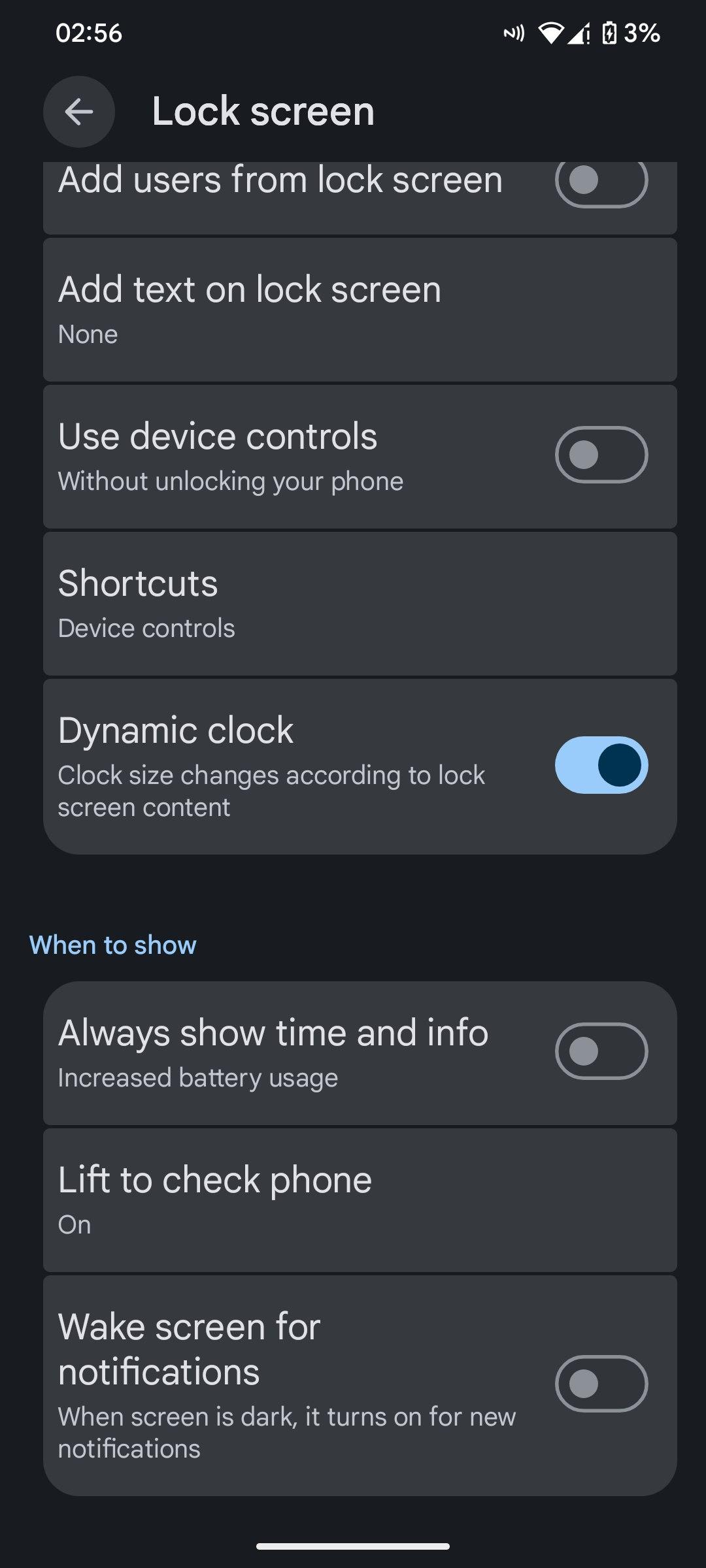Go back from Lock screen settings
The image size is (706, 1568).
[x=79, y=112]
